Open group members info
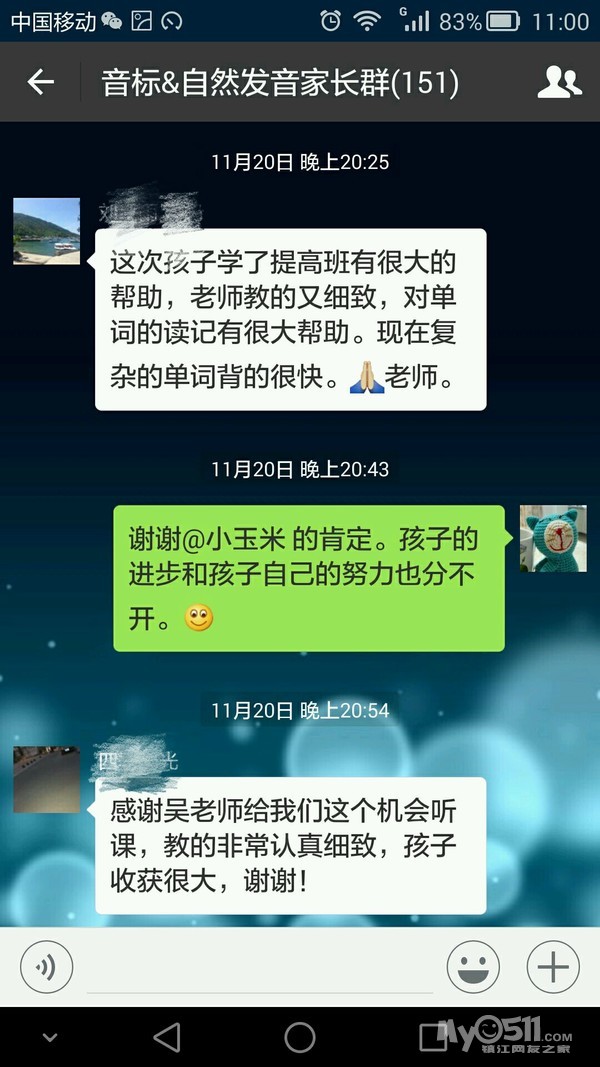Image resolution: width=600 pixels, height=1067 pixels. (x=559, y=82)
